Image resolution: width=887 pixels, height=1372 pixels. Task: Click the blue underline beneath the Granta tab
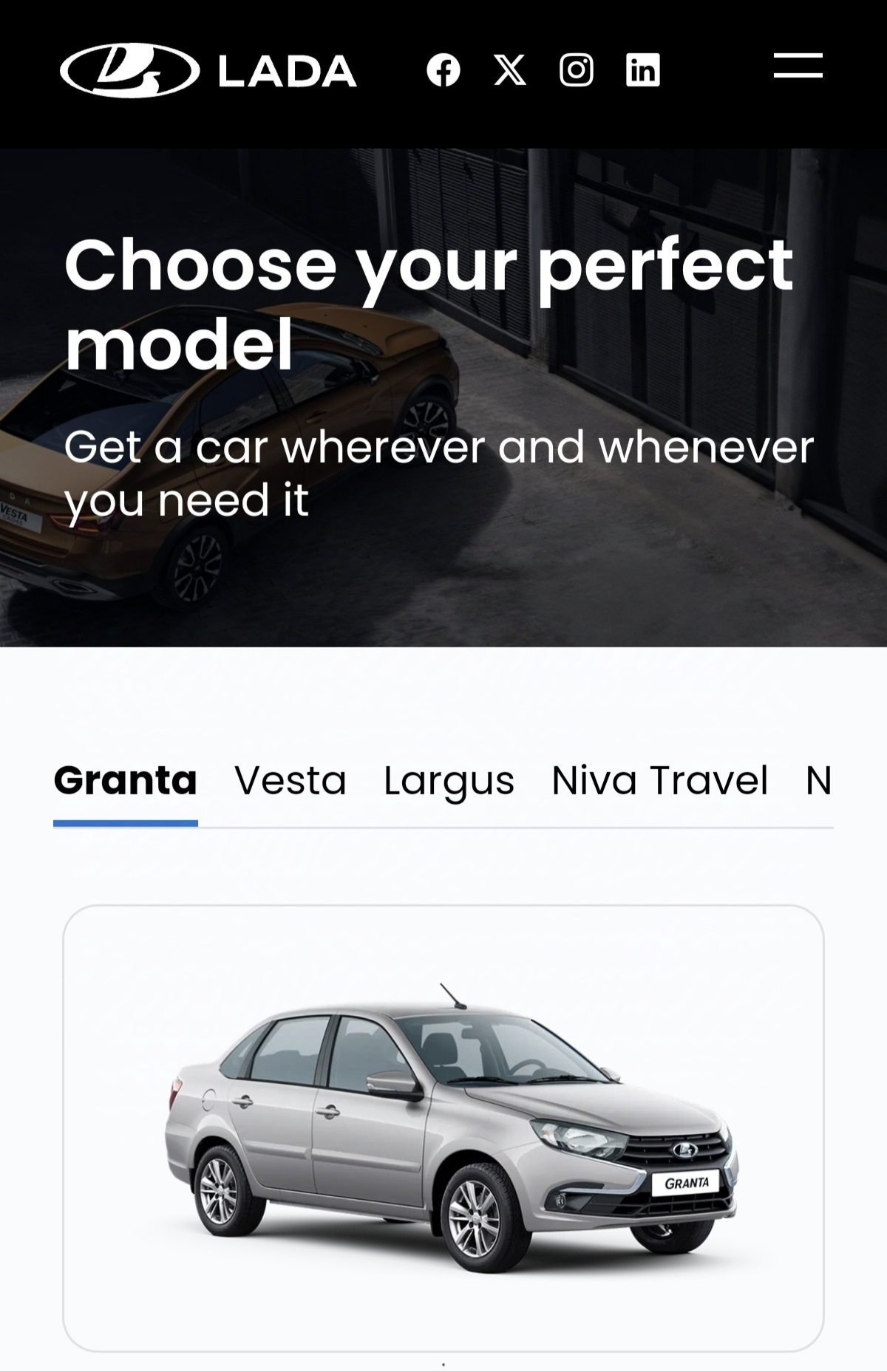coord(127,821)
